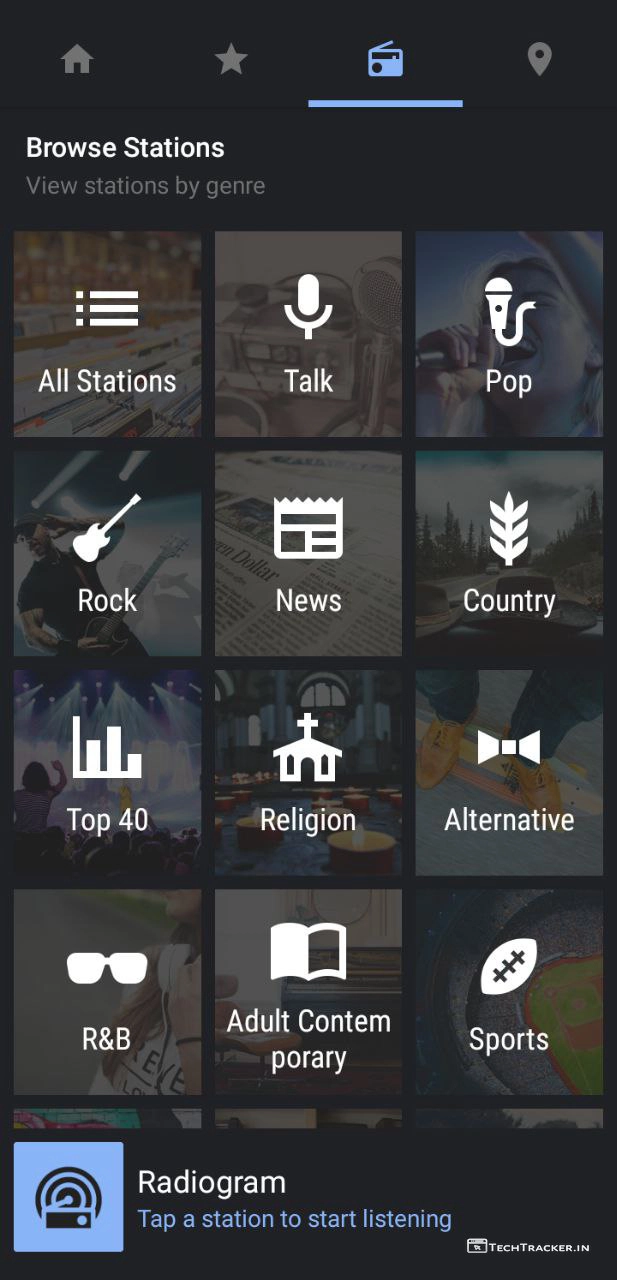Open News stations
The height and width of the screenshot is (1280, 617).
[308, 554]
